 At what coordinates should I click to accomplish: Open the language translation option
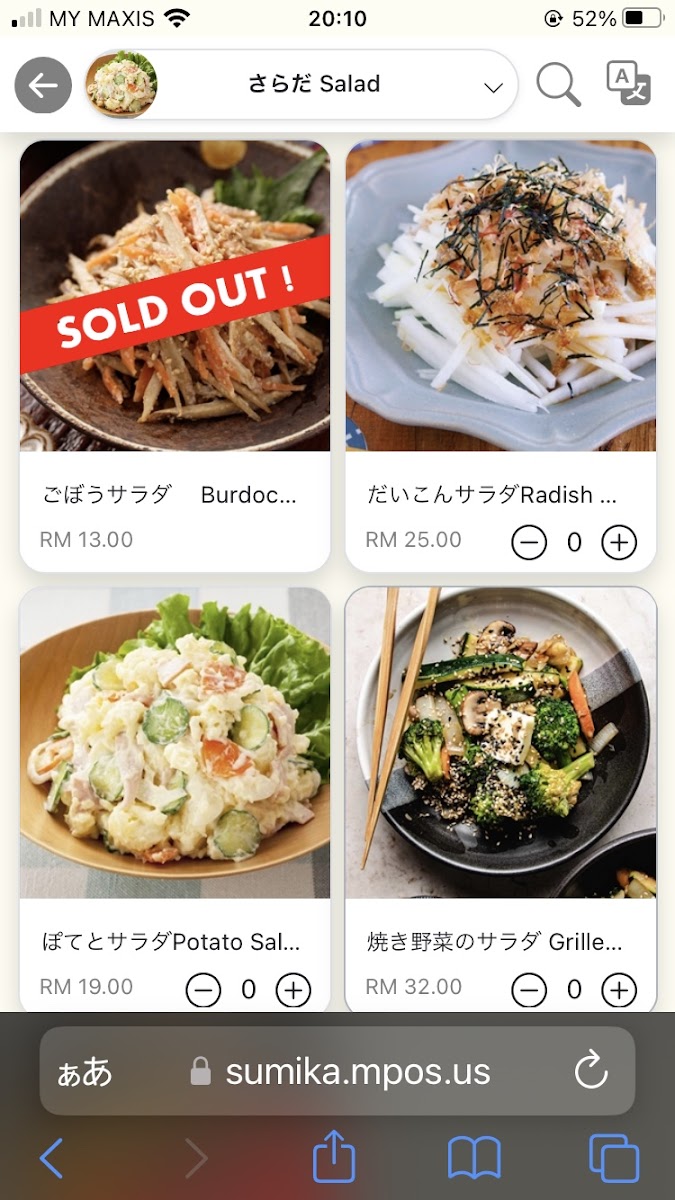(x=629, y=83)
